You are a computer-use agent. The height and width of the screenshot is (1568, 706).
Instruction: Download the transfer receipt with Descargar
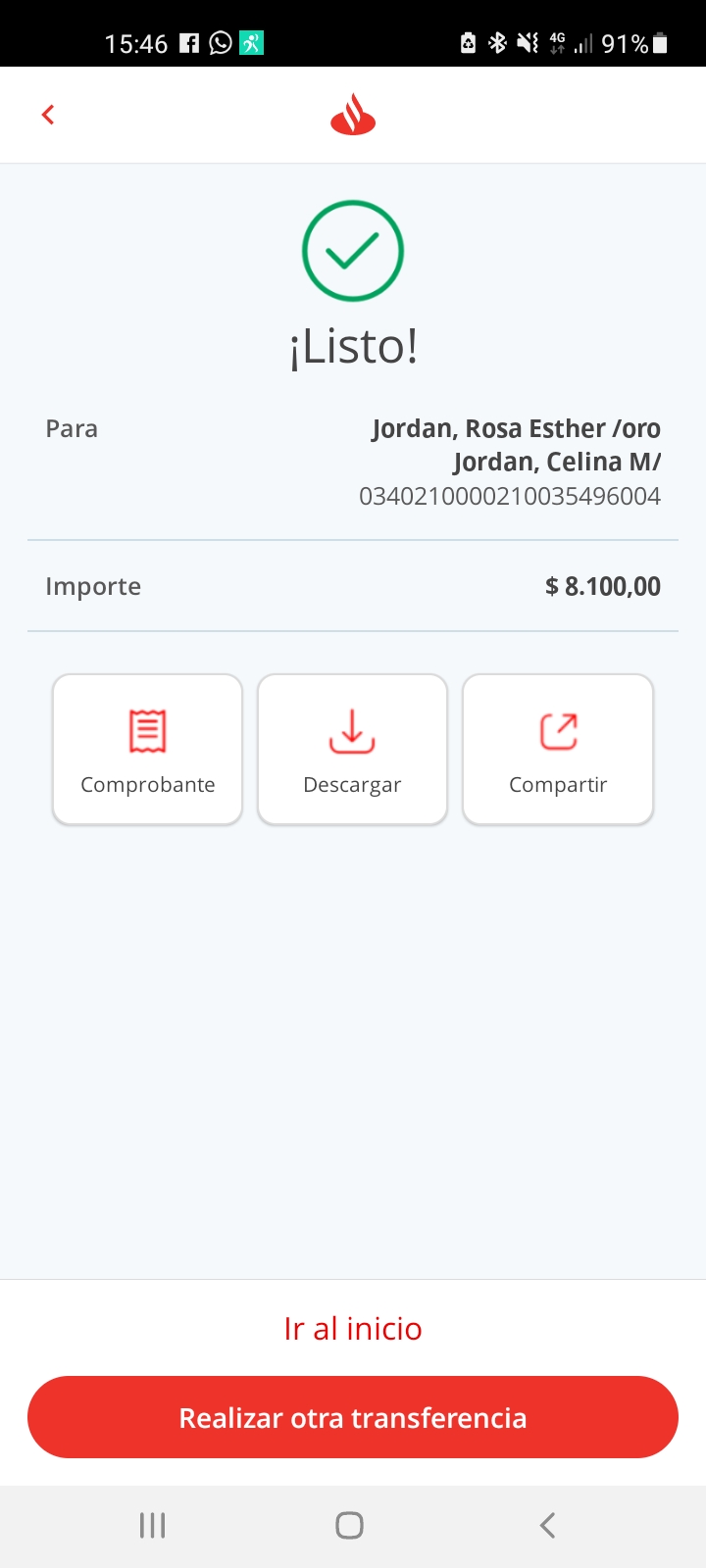[x=352, y=750]
